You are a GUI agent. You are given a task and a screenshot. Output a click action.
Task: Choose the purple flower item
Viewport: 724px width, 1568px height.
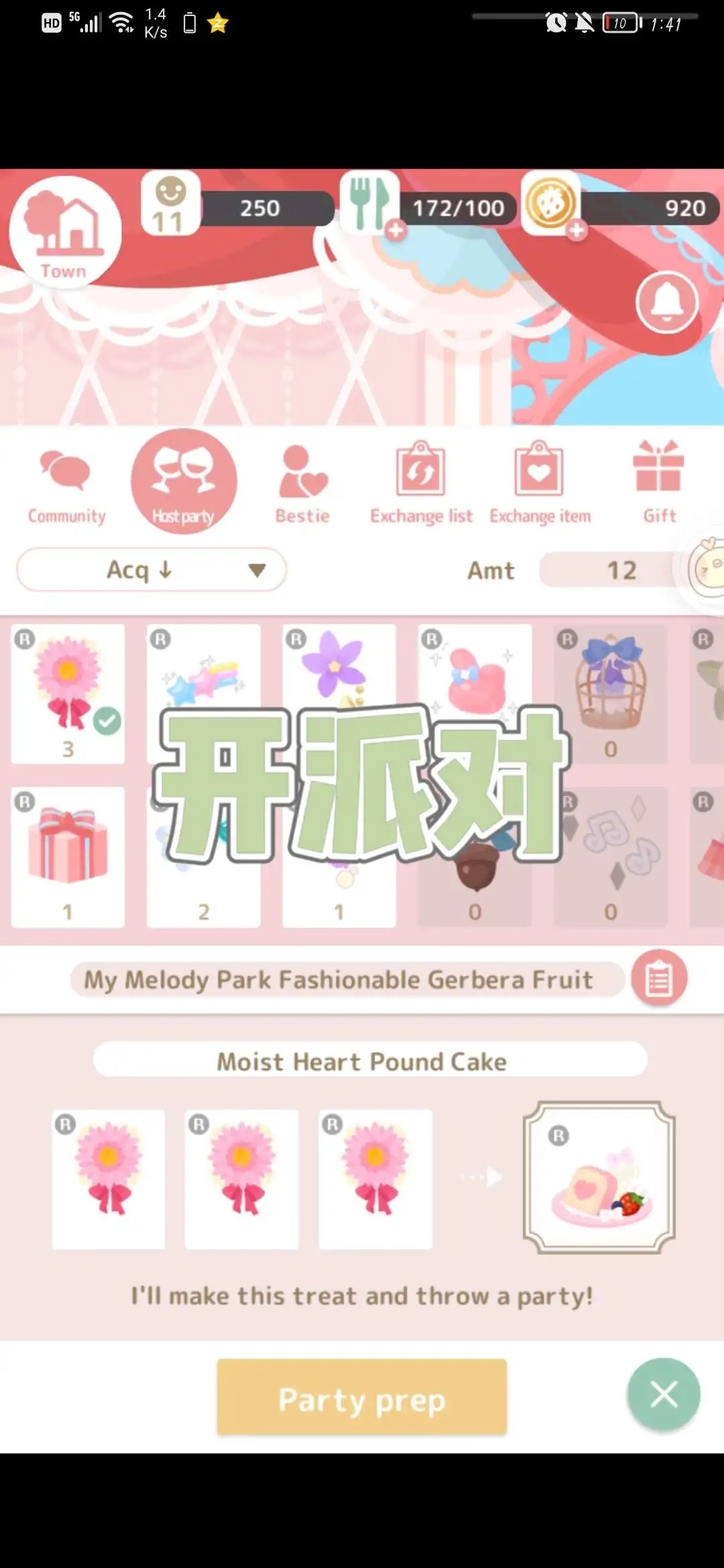(339, 670)
